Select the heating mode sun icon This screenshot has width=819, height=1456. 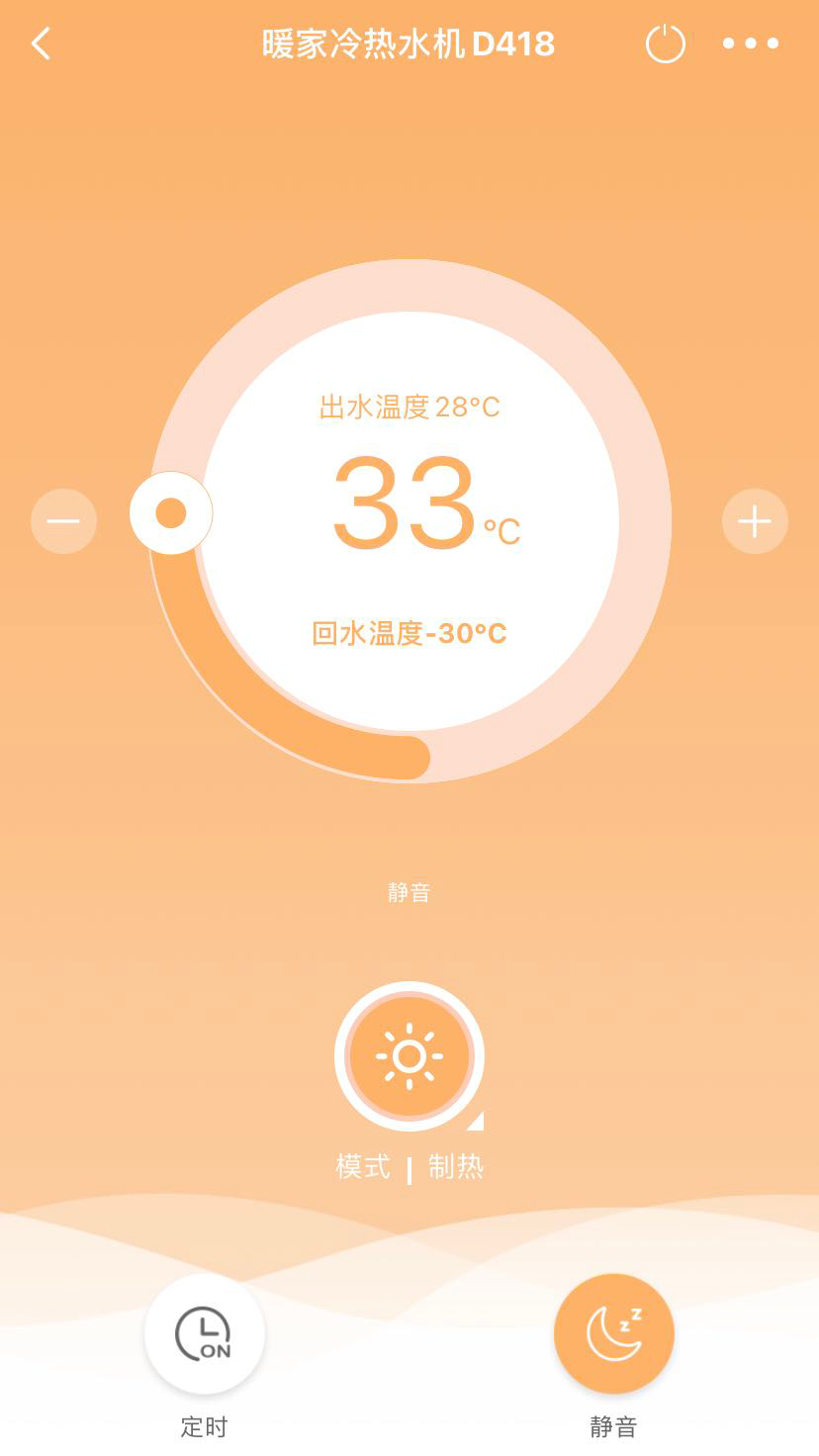pyautogui.click(x=409, y=1055)
